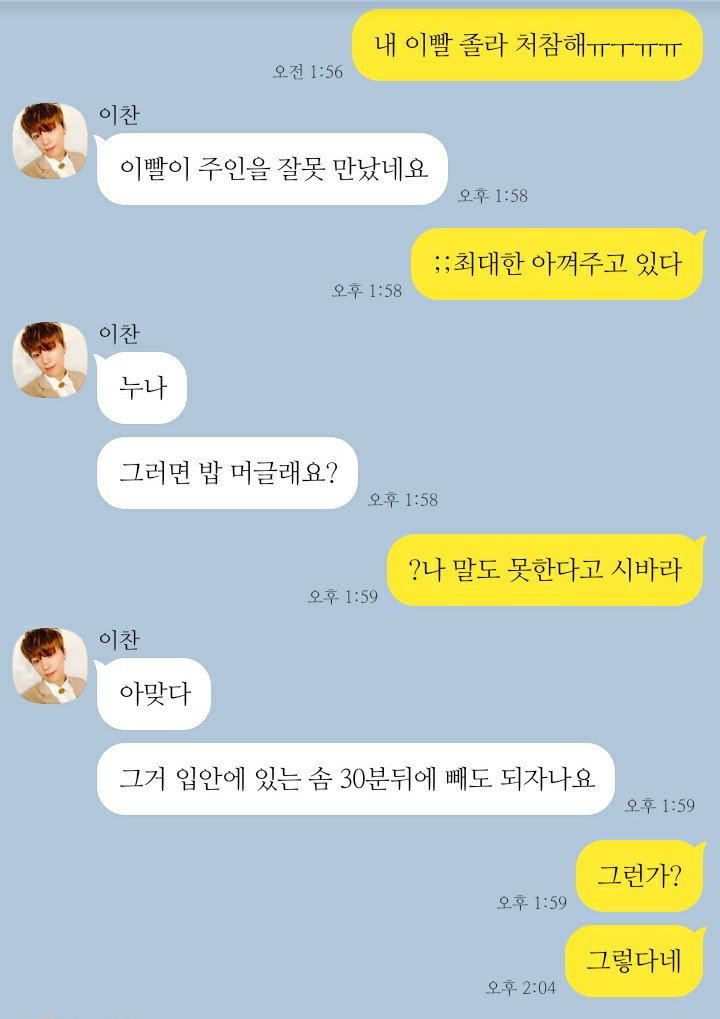Tap 이찬's avatar next to the '누나' message
Viewport: 720px width, 1019px height.
pos(49,360)
